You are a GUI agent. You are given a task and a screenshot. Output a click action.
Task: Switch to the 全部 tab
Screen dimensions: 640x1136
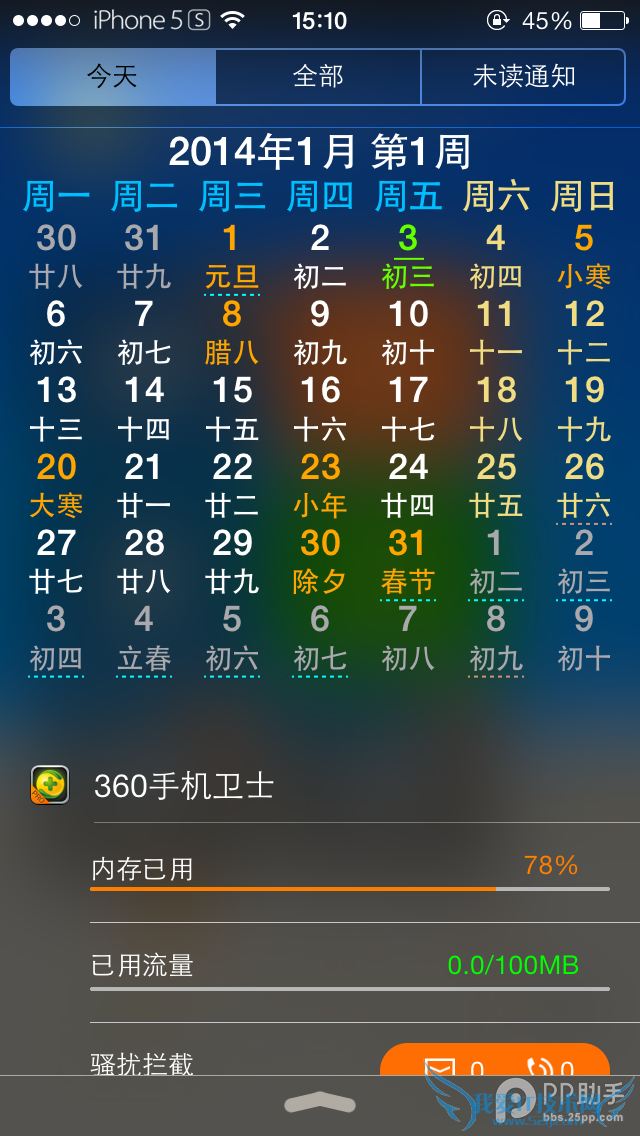318,77
